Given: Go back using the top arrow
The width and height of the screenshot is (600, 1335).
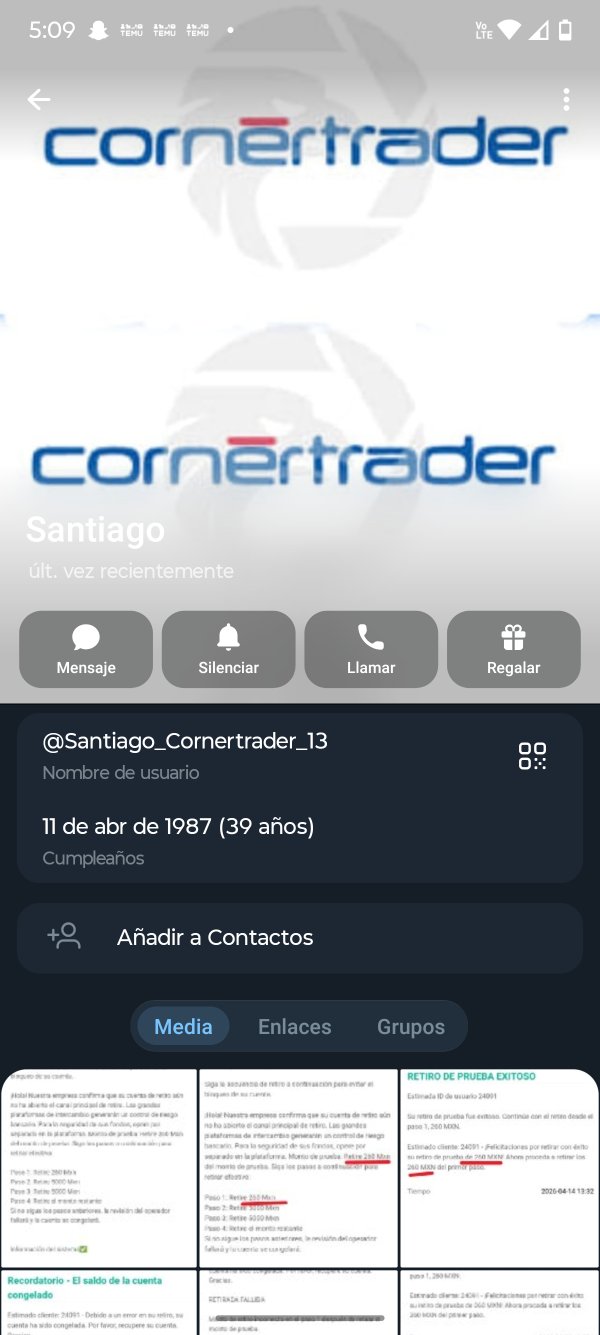Looking at the screenshot, I should click(x=39, y=100).
